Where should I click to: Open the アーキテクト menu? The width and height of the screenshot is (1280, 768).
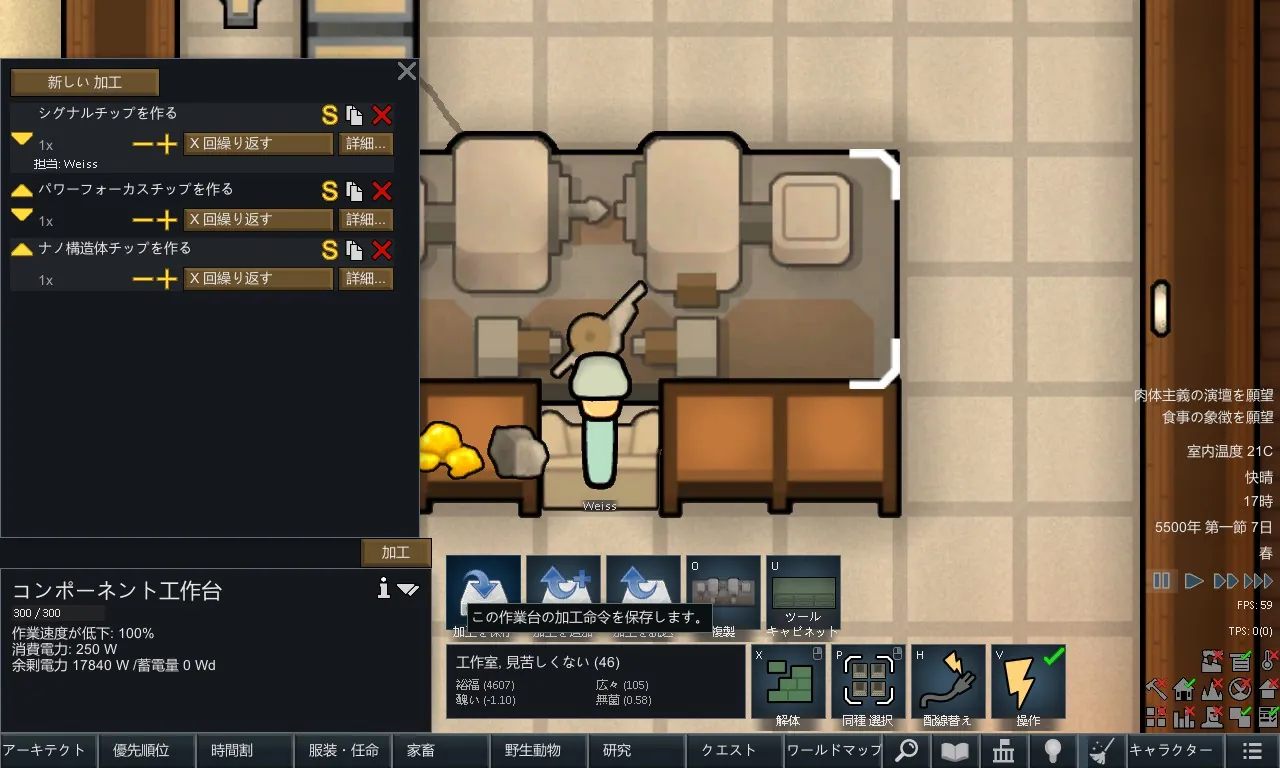pyautogui.click(x=49, y=750)
